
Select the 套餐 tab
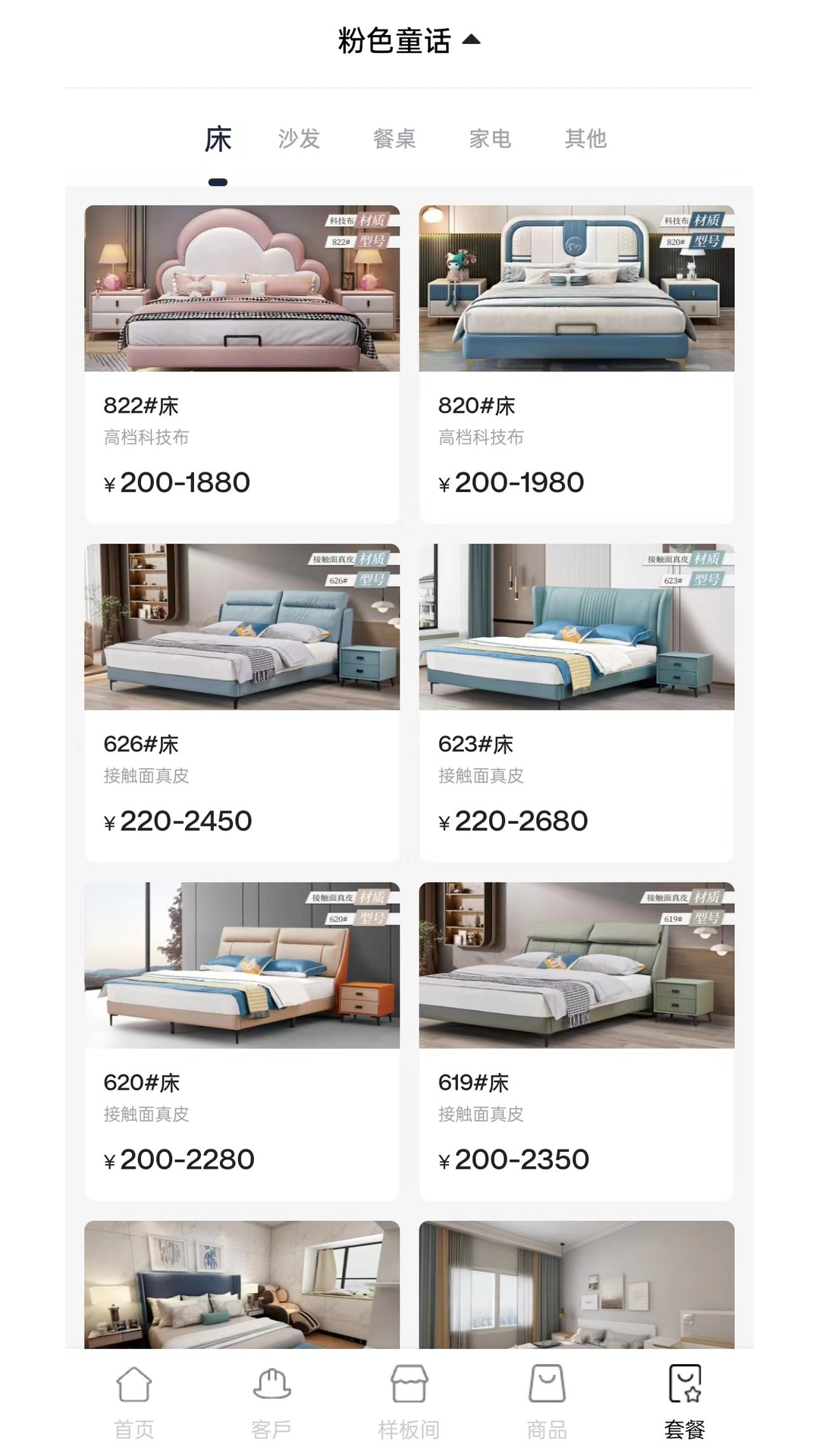tap(685, 1401)
